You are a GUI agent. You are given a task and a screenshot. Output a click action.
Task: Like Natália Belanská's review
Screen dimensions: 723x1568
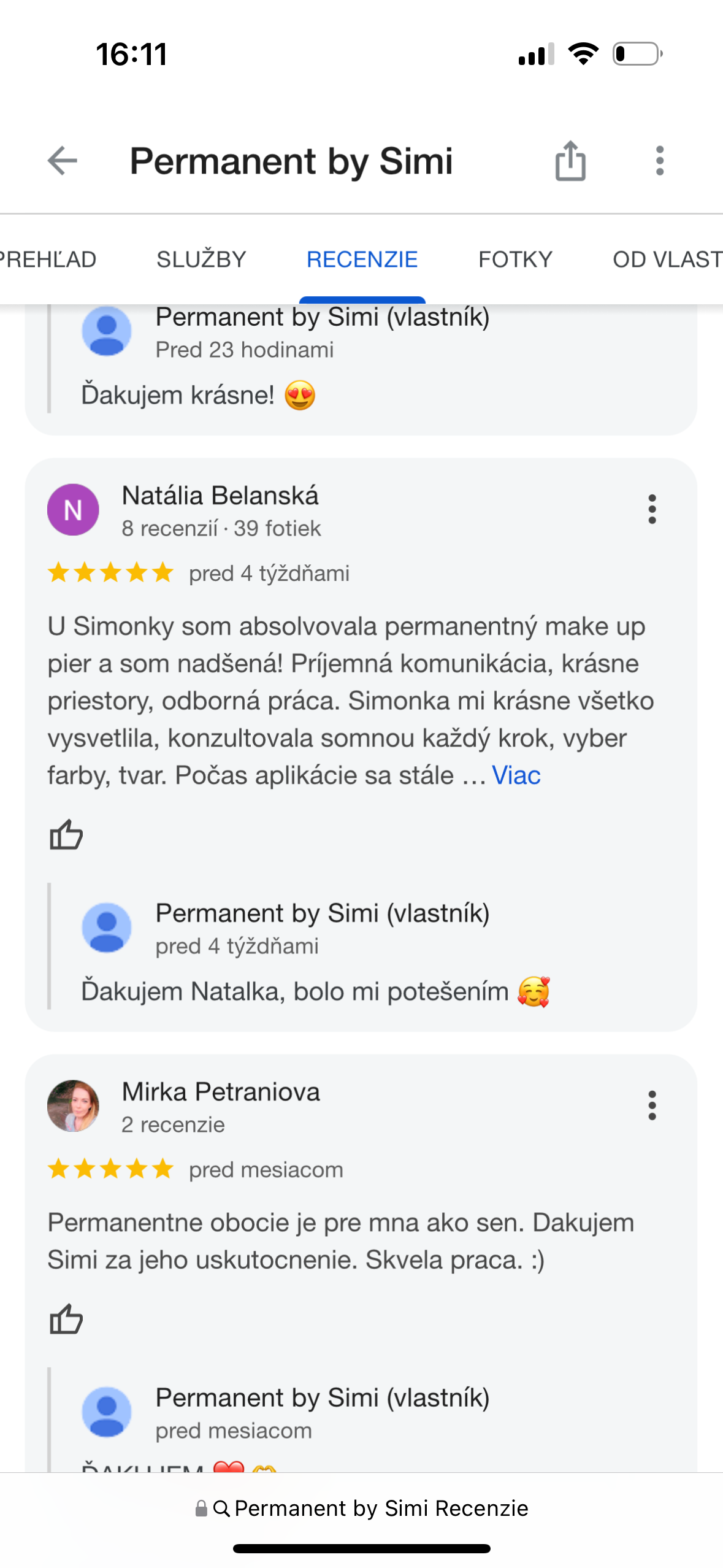[66, 835]
